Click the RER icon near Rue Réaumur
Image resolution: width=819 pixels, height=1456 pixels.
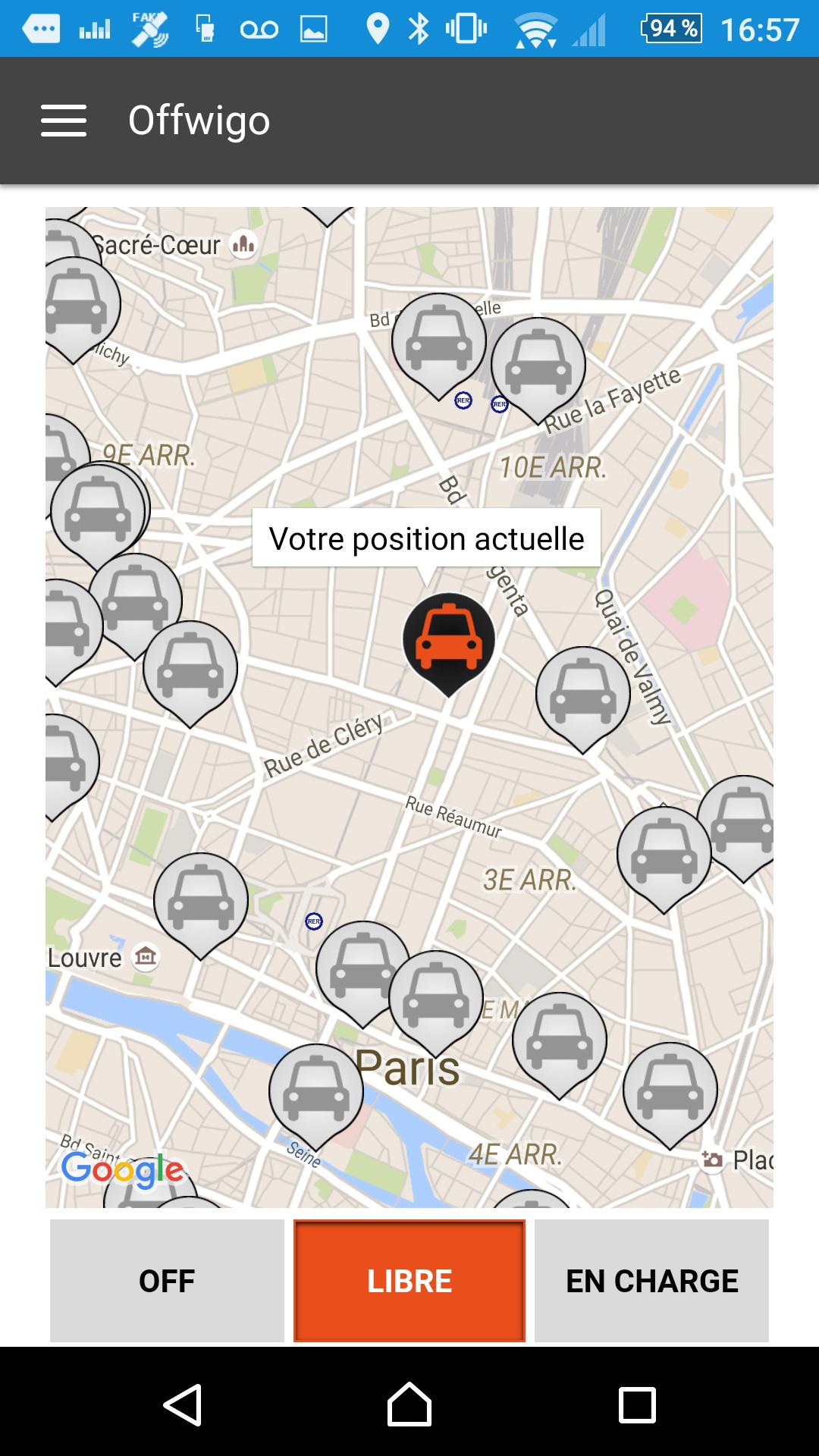pos(312,922)
